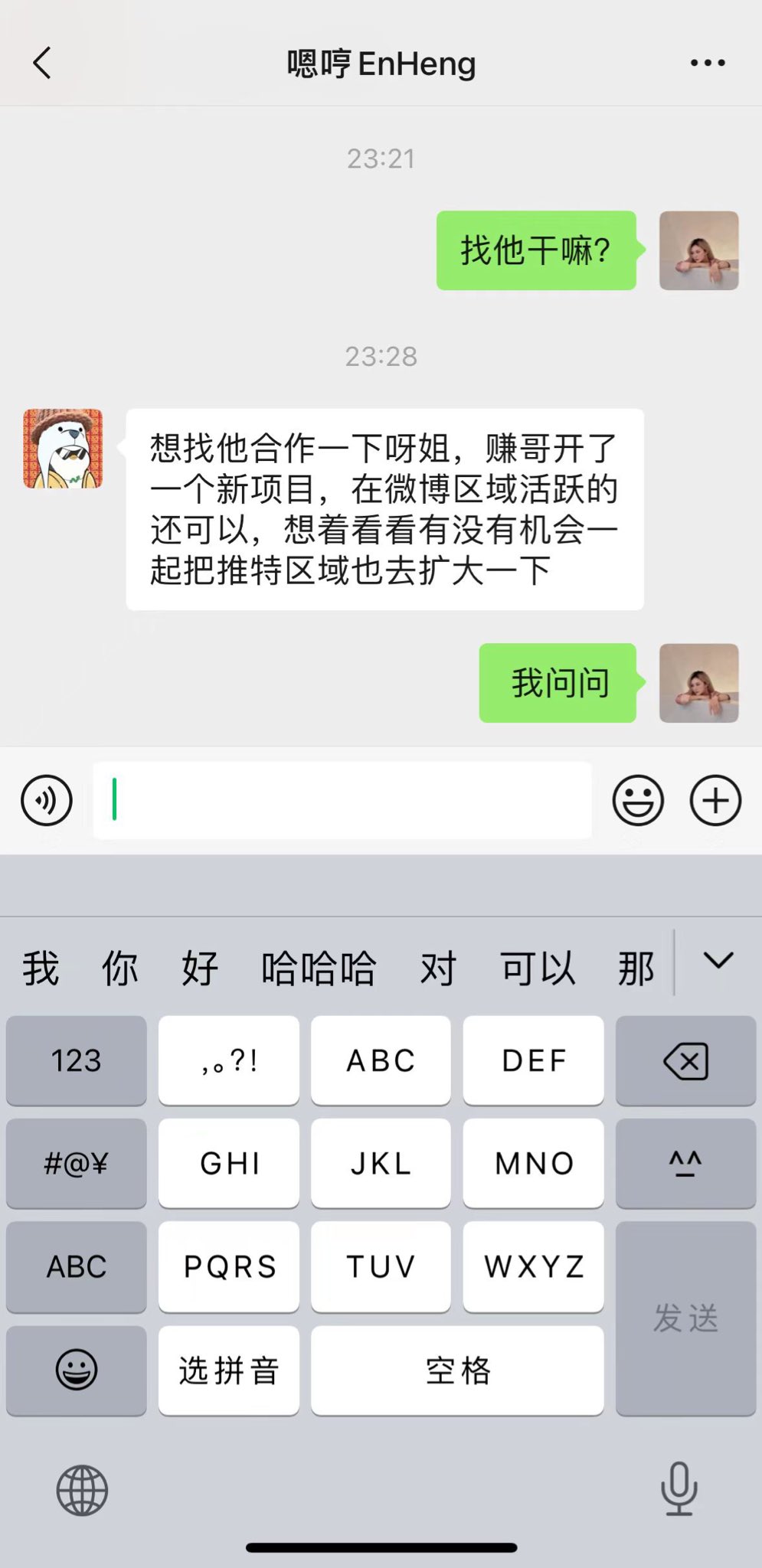This screenshot has height=1568, width=762.
Task: Insert suggested word 我
Action: [41, 969]
